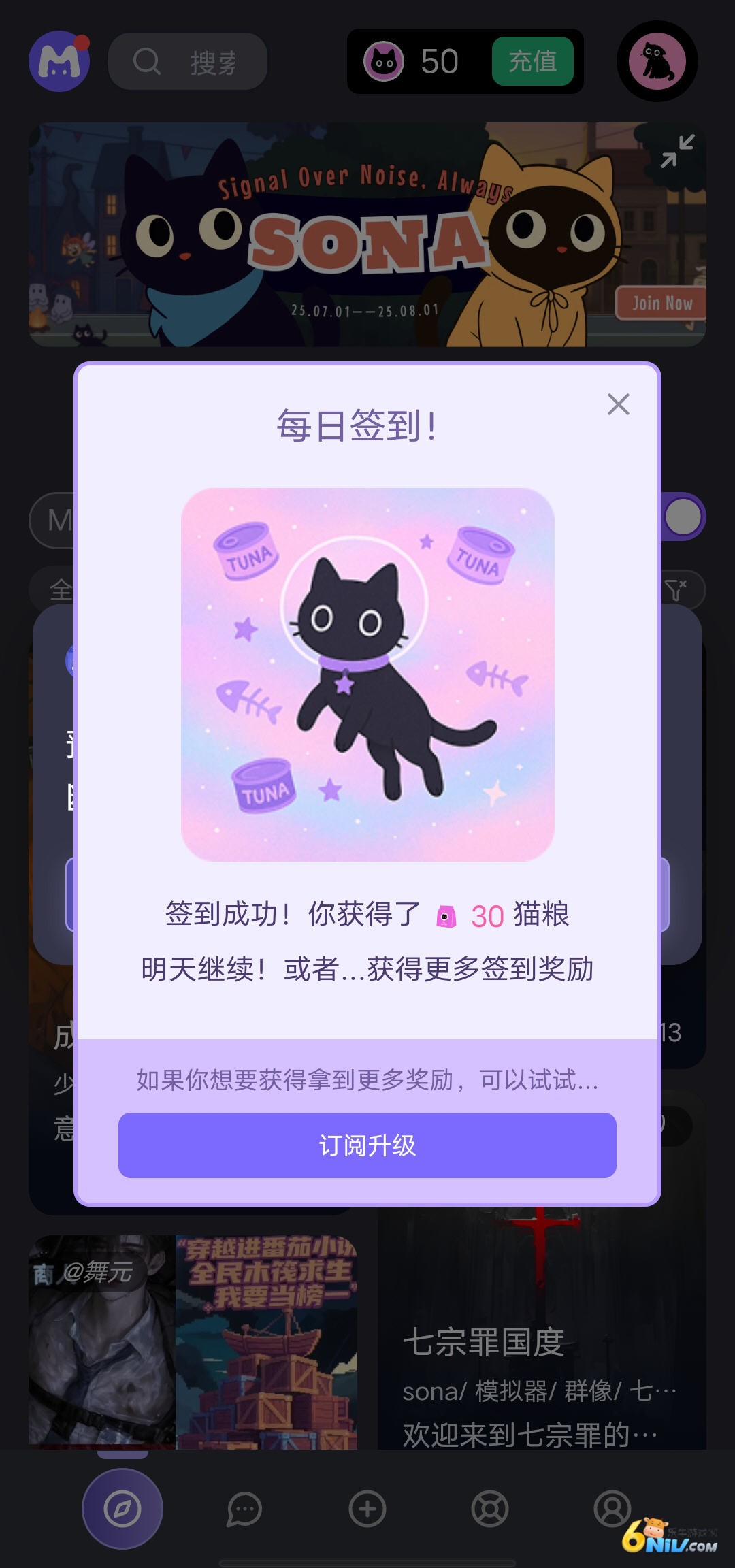
Task: Open the 搜索 search box
Action: coord(188,62)
